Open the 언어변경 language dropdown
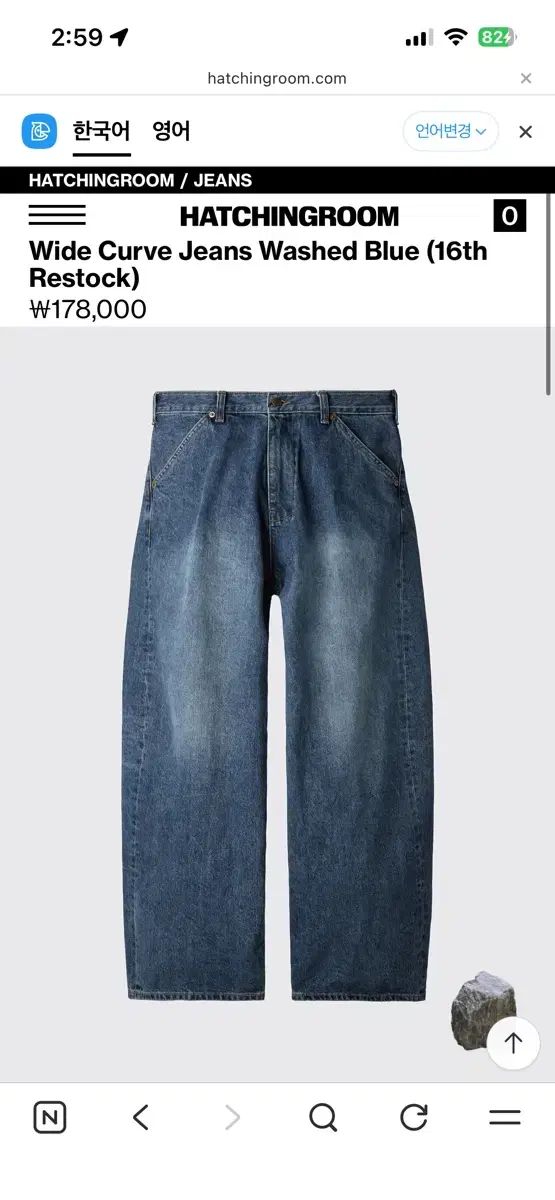The height and width of the screenshot is (1200, 555). 451,131
